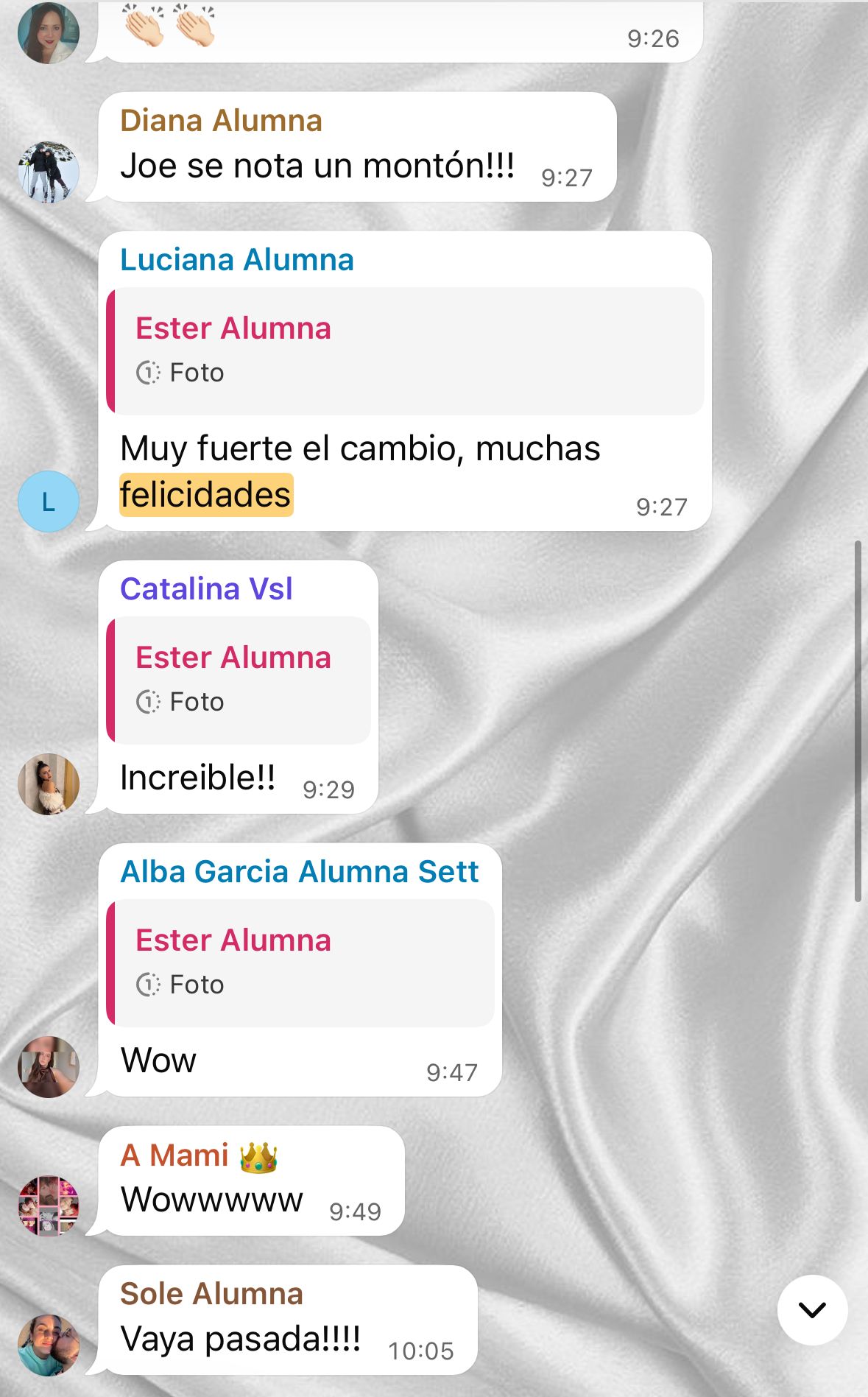Select the highlighted word felicidades

pos(205,494)
